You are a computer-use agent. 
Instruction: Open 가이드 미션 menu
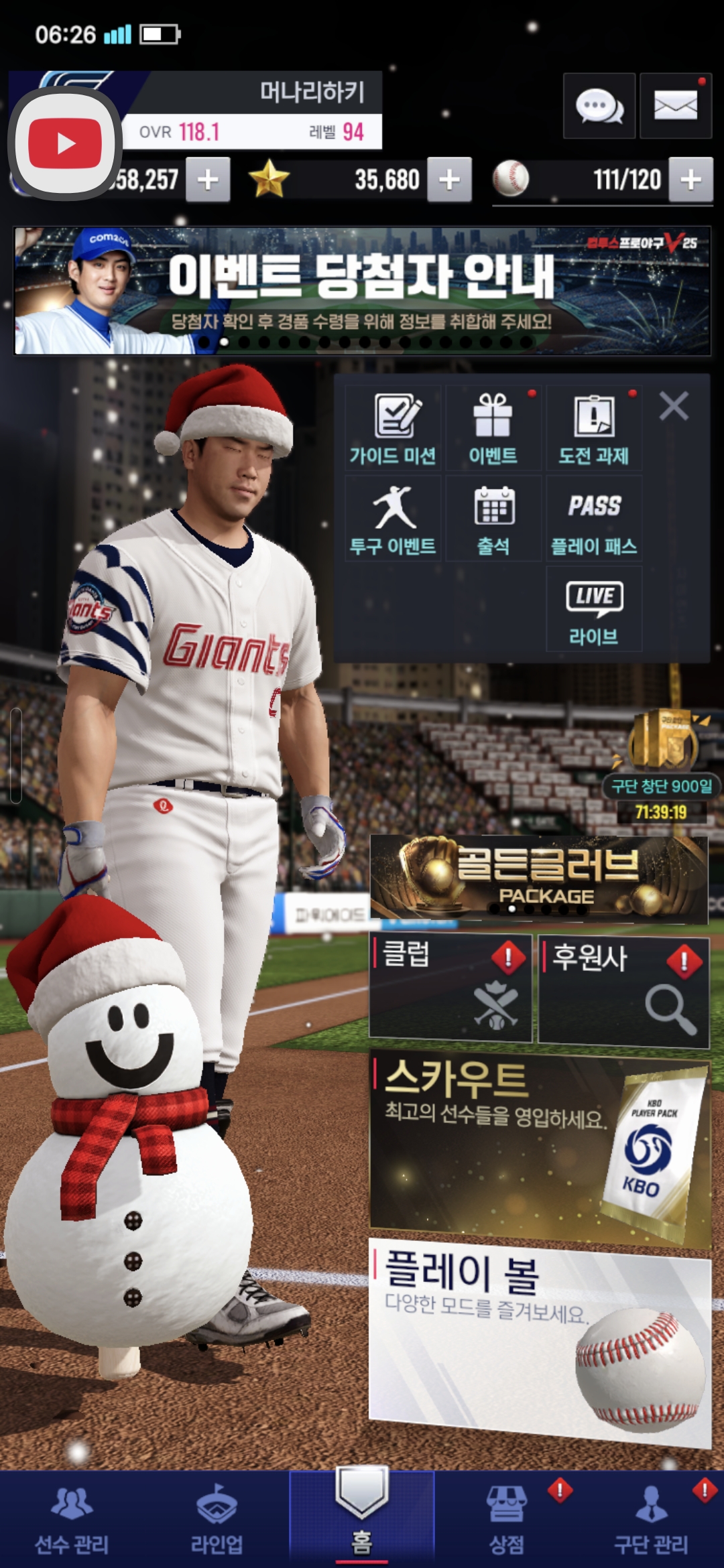point(393,429)
